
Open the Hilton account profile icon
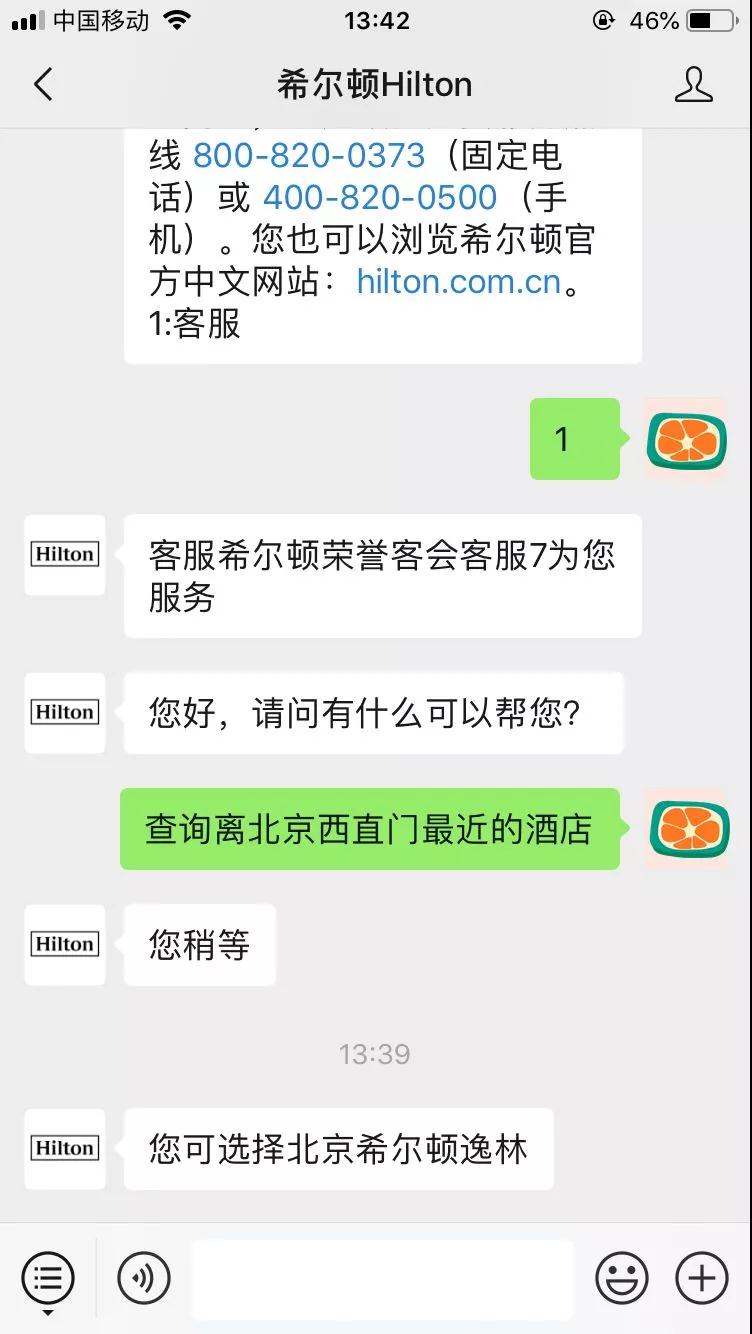click(693, 86)
